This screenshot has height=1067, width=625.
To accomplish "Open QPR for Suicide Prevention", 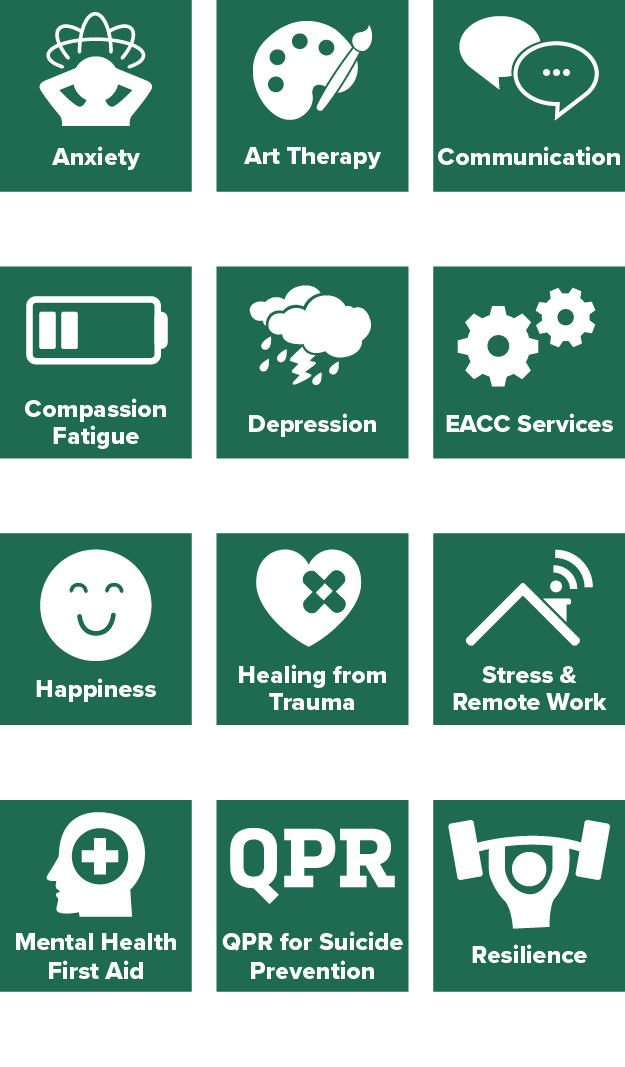I will (x=312, y=896).
